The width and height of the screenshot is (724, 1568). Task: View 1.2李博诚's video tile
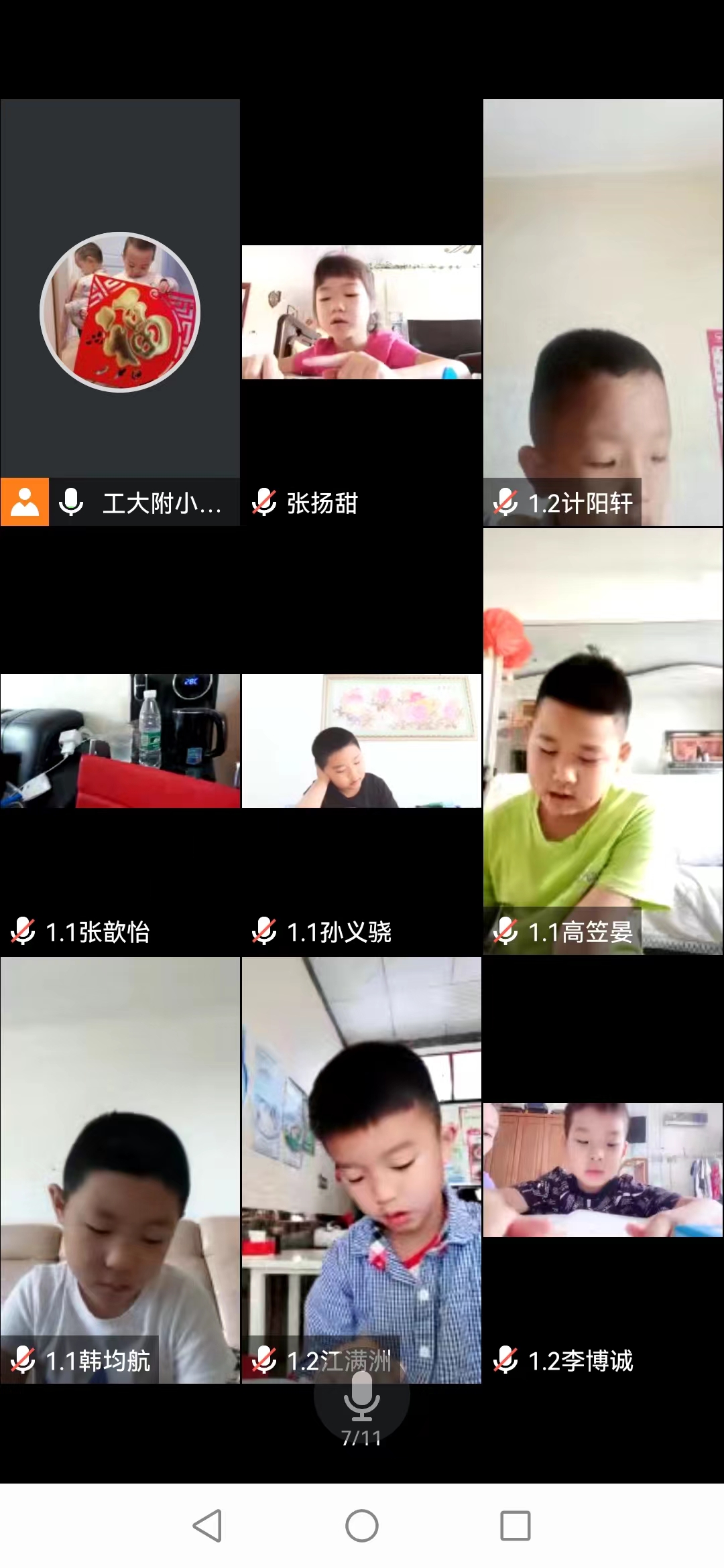[603, 1169]
